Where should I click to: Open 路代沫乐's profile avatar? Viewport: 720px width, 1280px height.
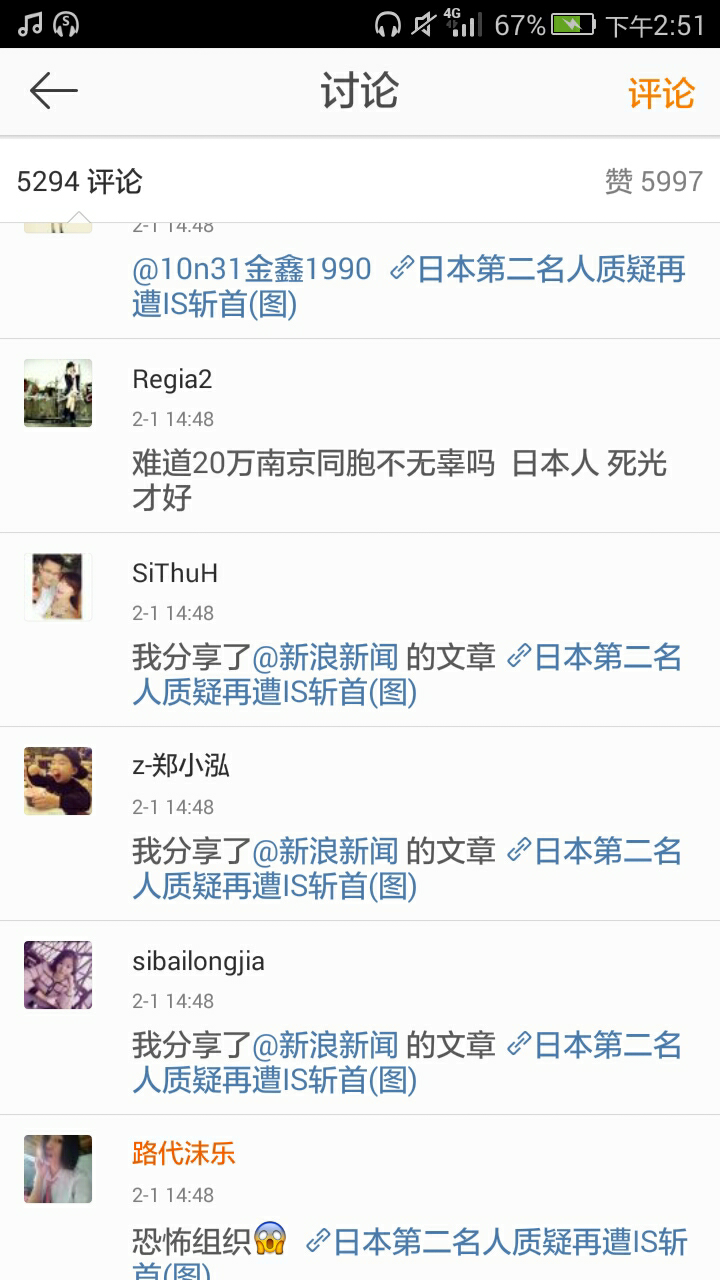pyautogui.click(x=58, y=1169)
